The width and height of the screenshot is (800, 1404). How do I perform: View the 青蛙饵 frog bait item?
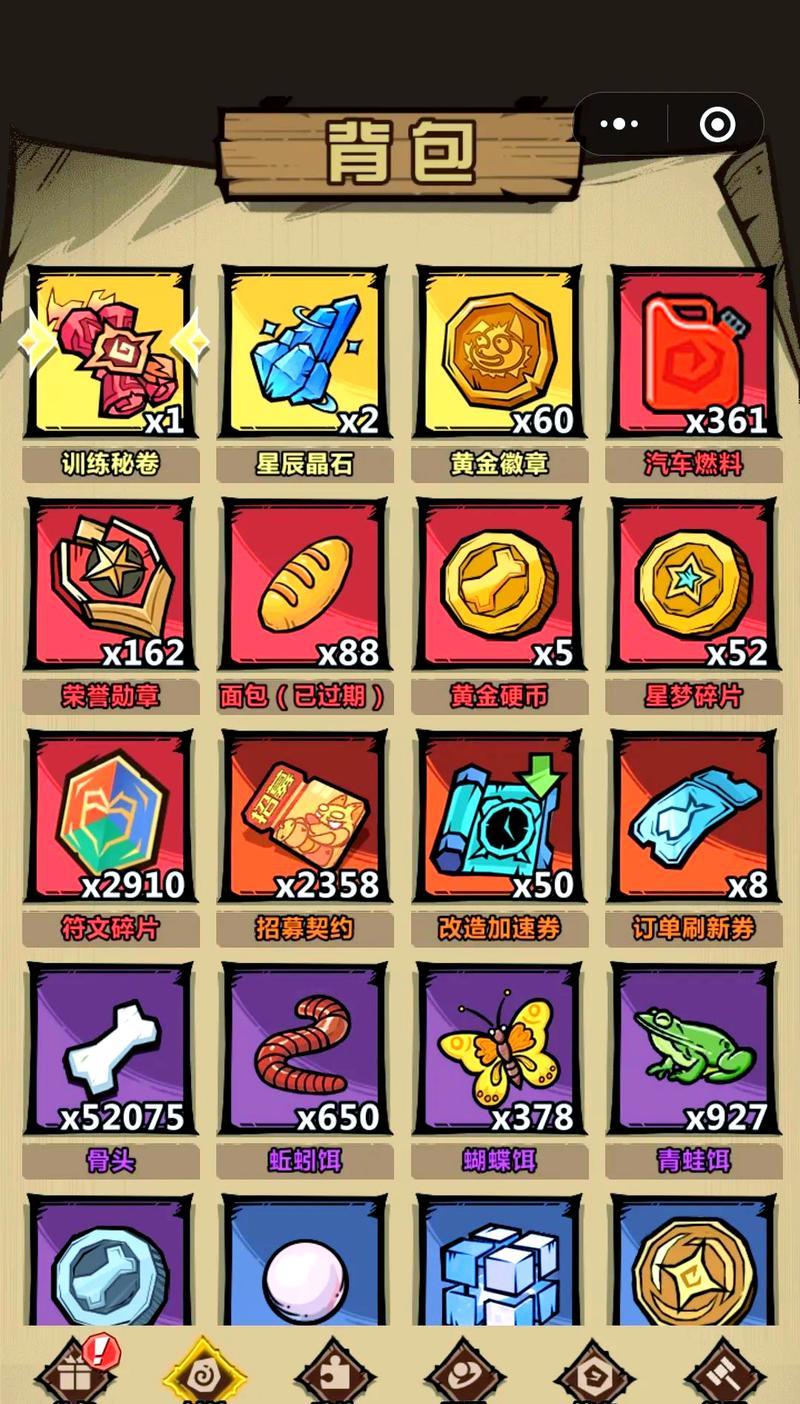coord(692,1049)
